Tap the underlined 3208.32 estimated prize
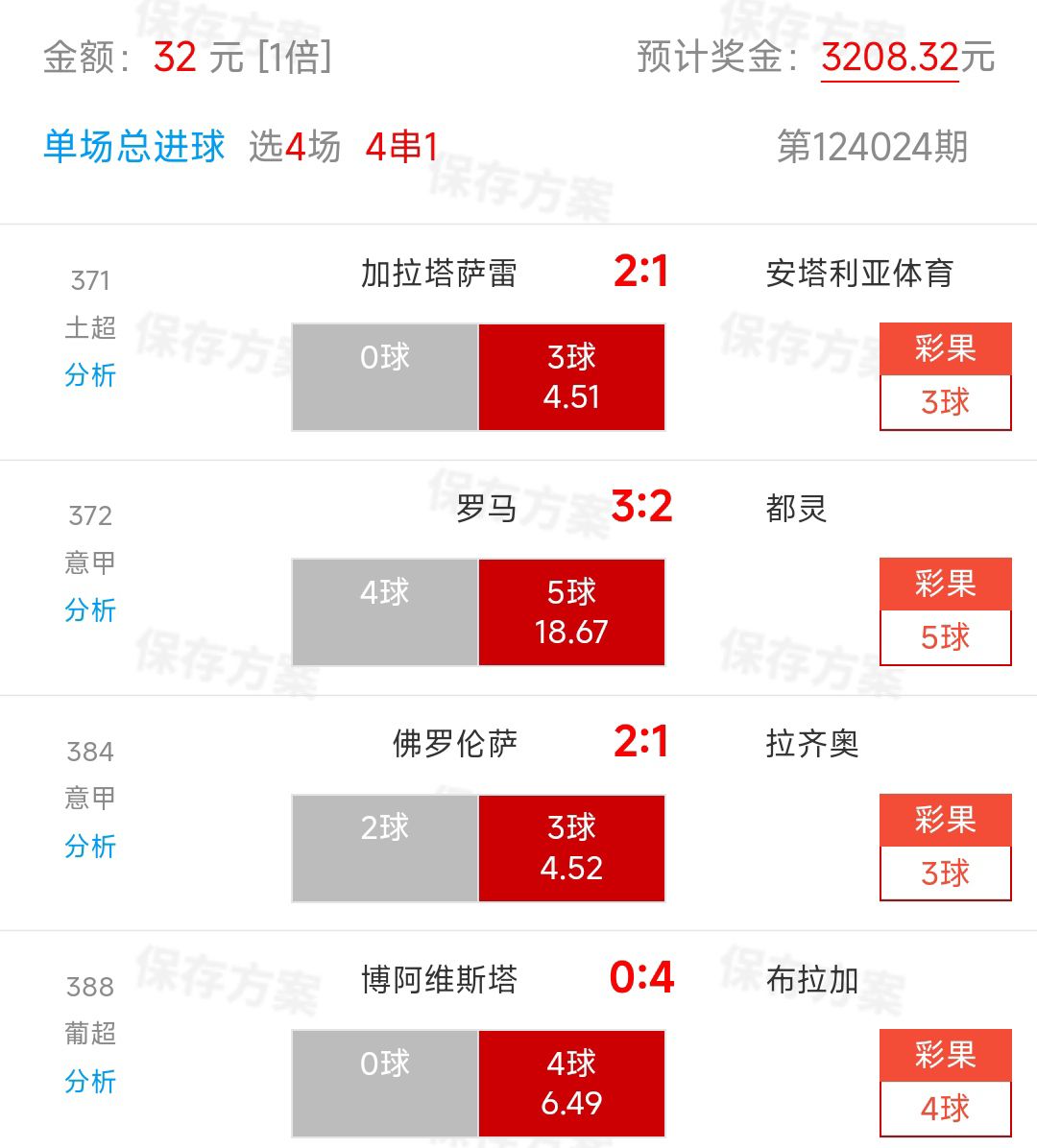Viewport: 1037px width, 1148px height. click(x=889, y=58)
